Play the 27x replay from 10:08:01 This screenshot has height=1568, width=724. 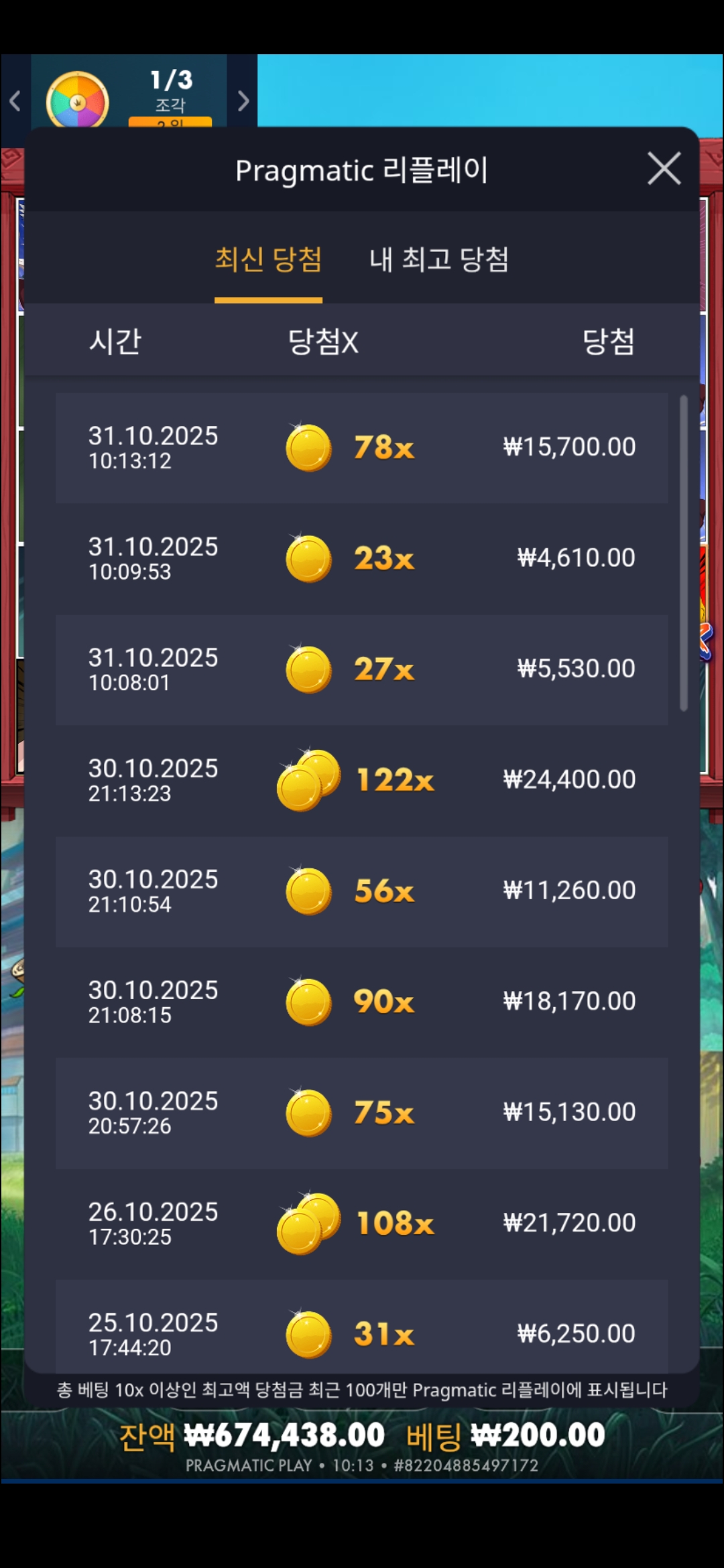(x=362, y=669)
